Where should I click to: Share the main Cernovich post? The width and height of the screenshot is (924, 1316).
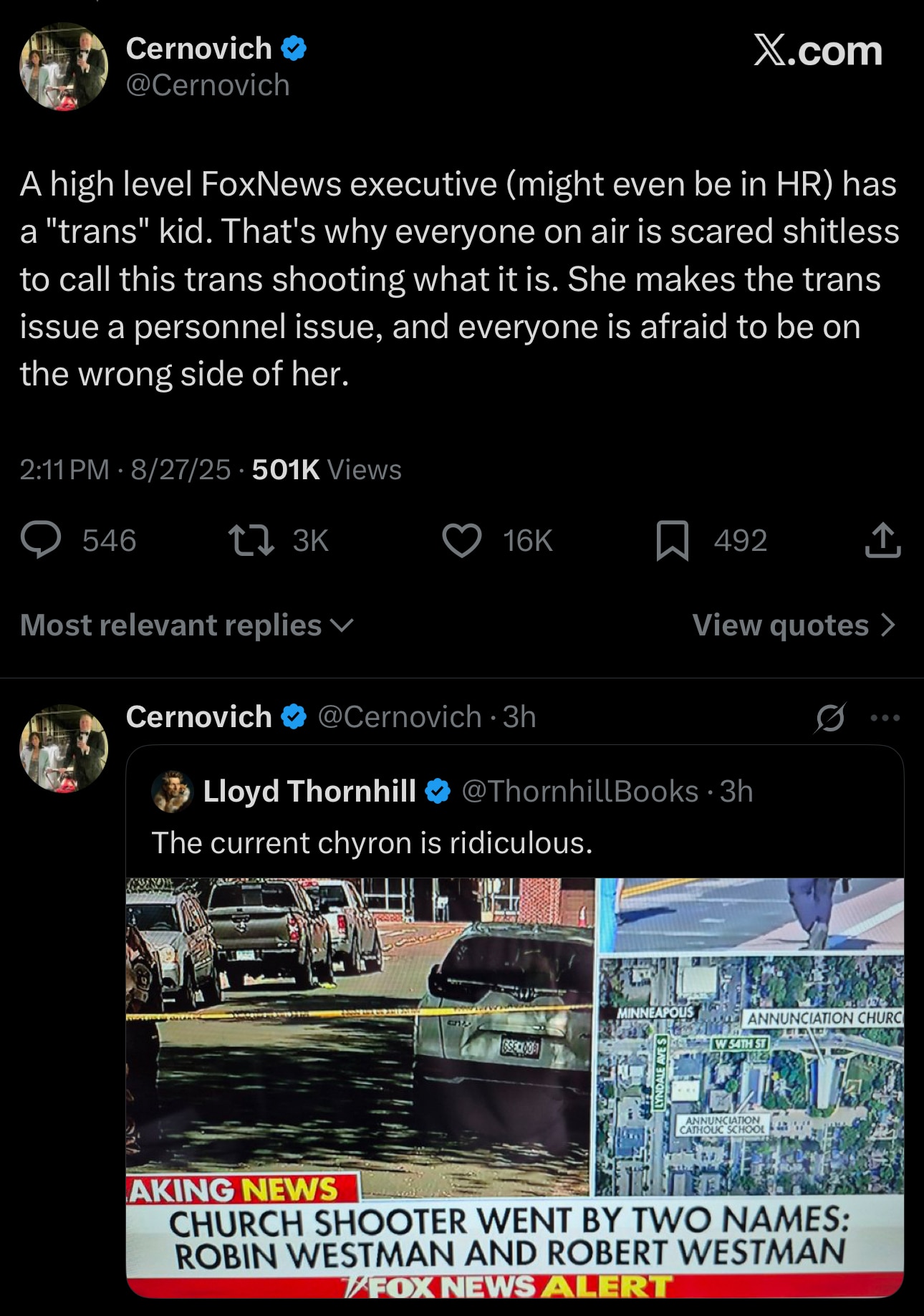(x=882, y=540)
